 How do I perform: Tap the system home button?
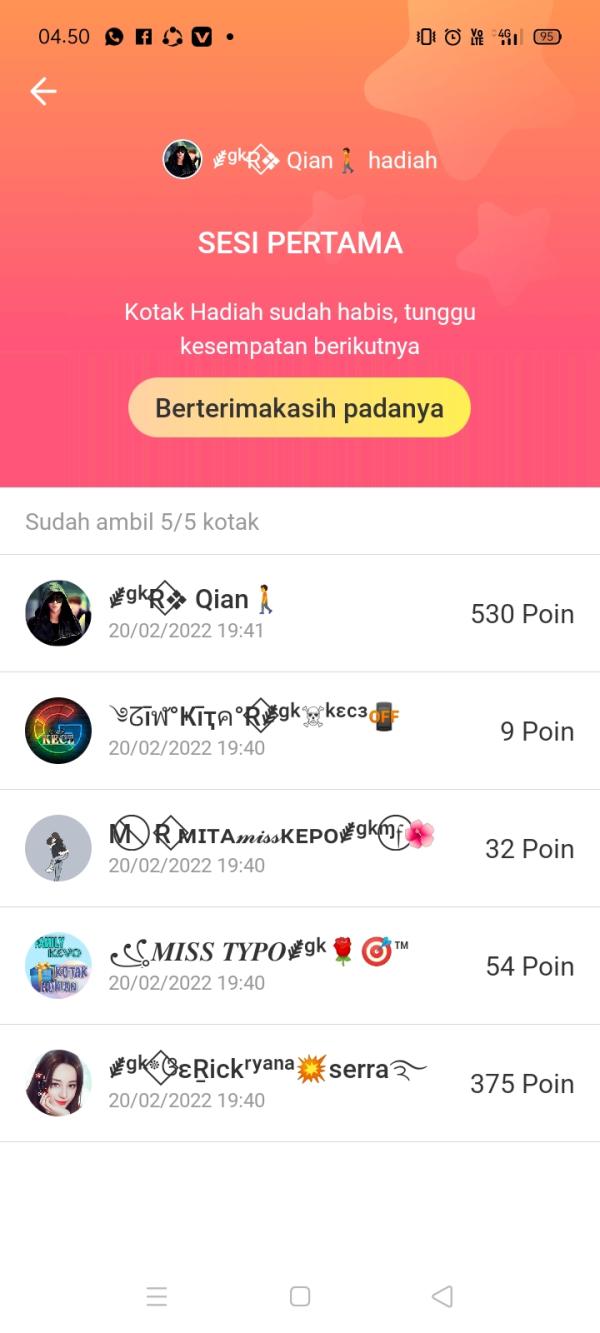pyautogui.click(x=300, y=1296)
